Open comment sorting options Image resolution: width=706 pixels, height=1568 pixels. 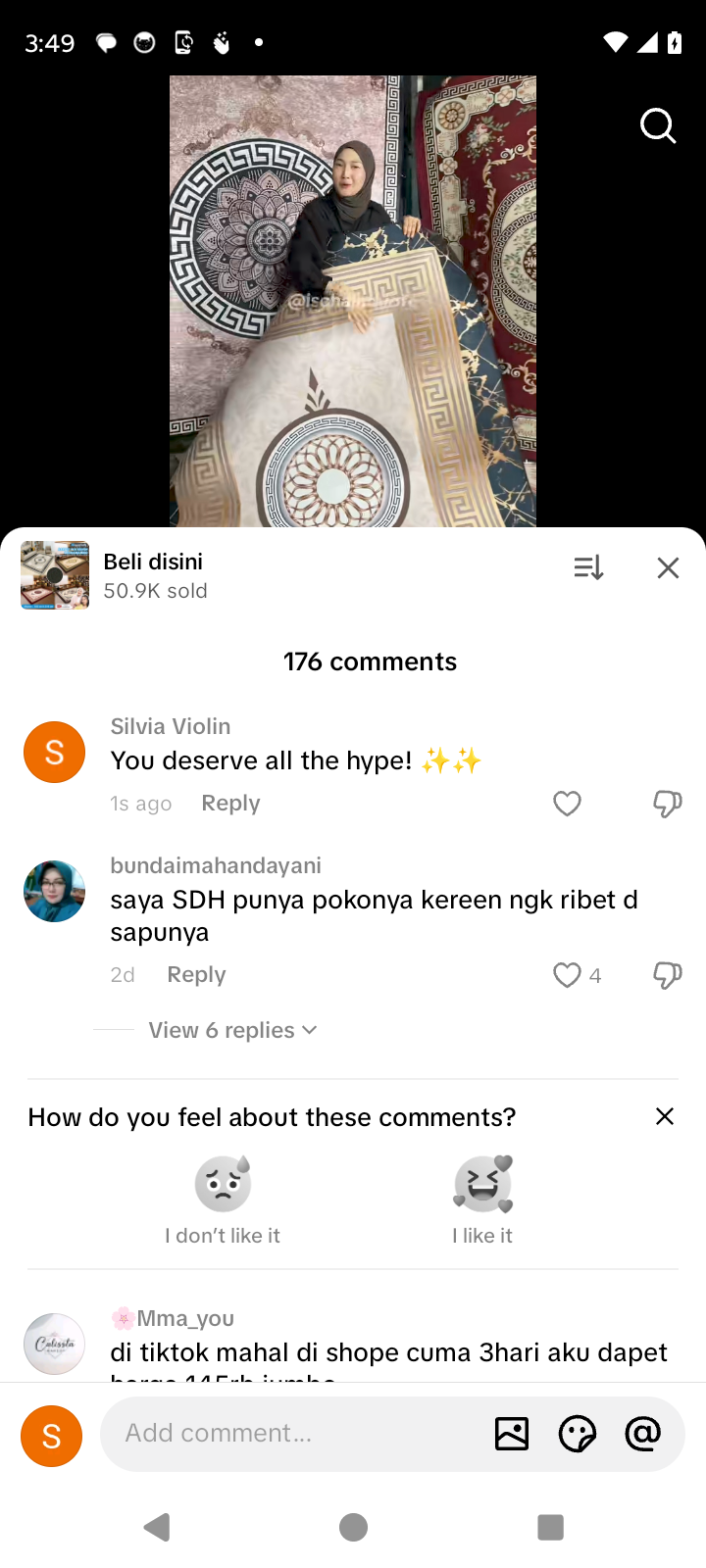588,567
